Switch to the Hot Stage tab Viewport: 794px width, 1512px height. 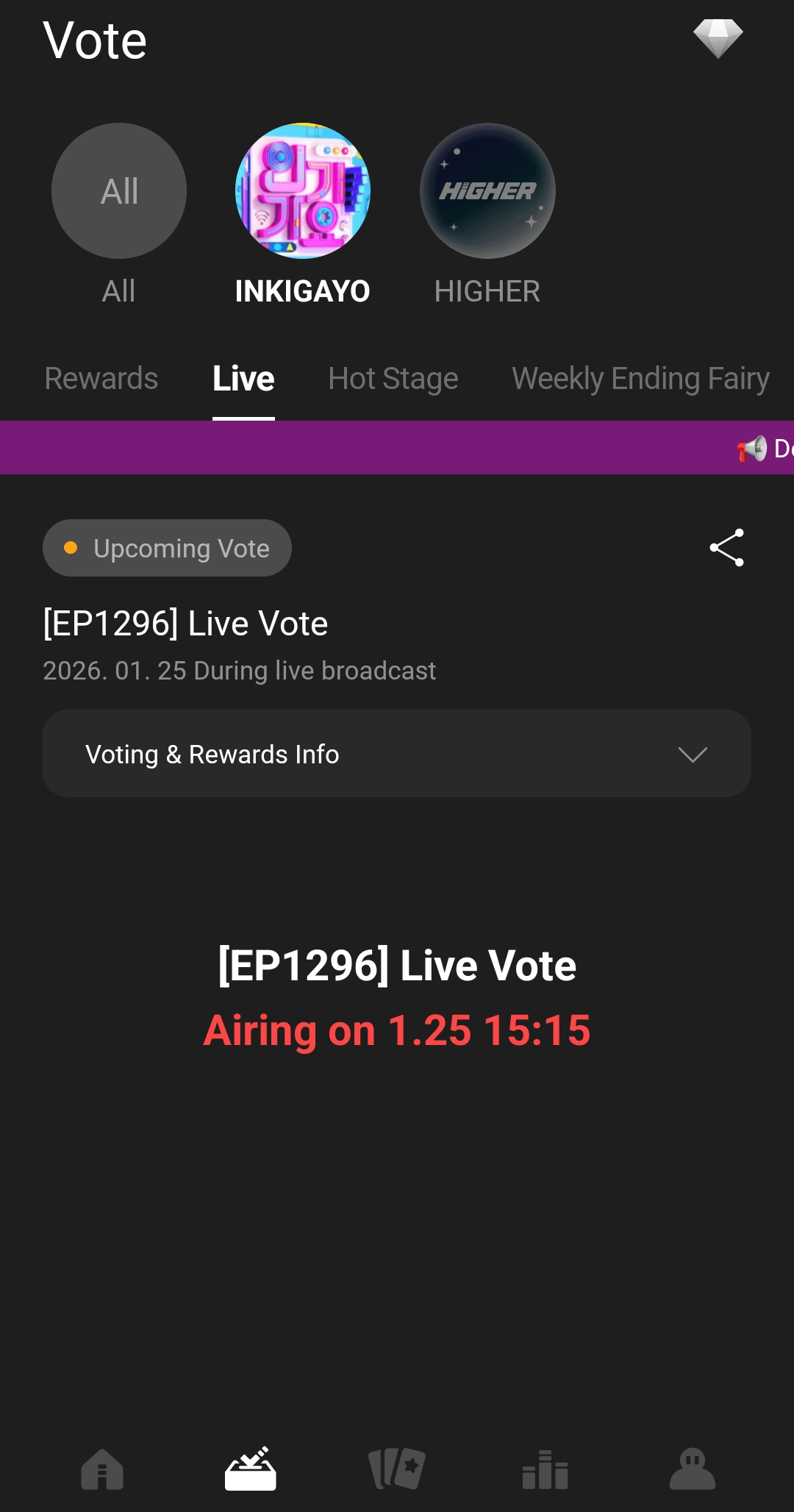tap(393, 379)
